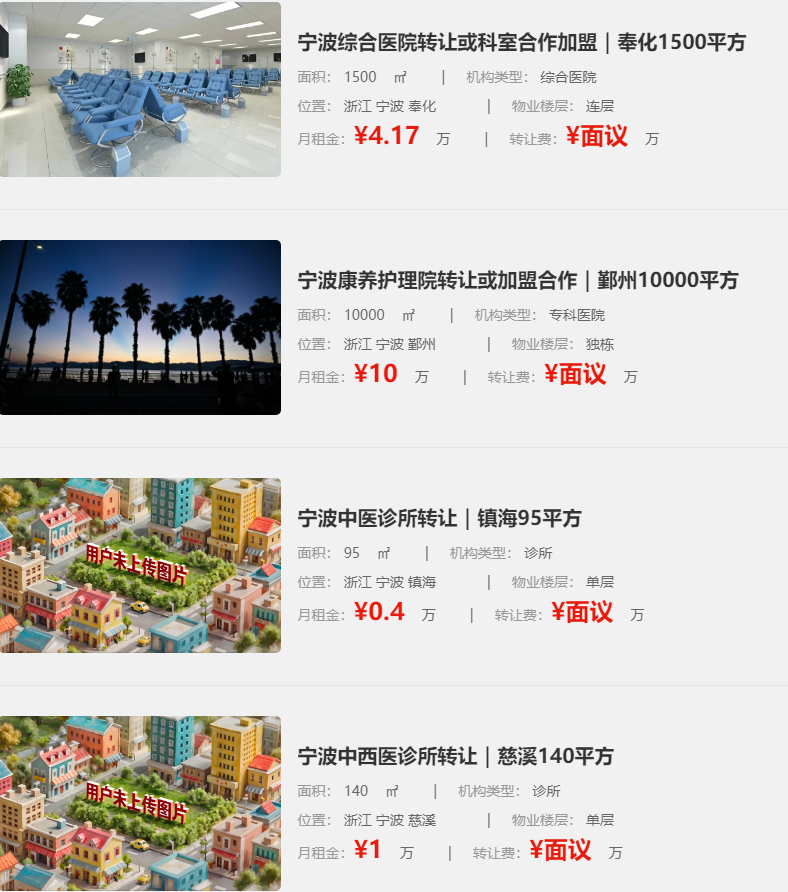Tap the placeholder image of 镇海95平方 clinic listing
This screenshot has height=892, width=788.
tap(140, 565)
